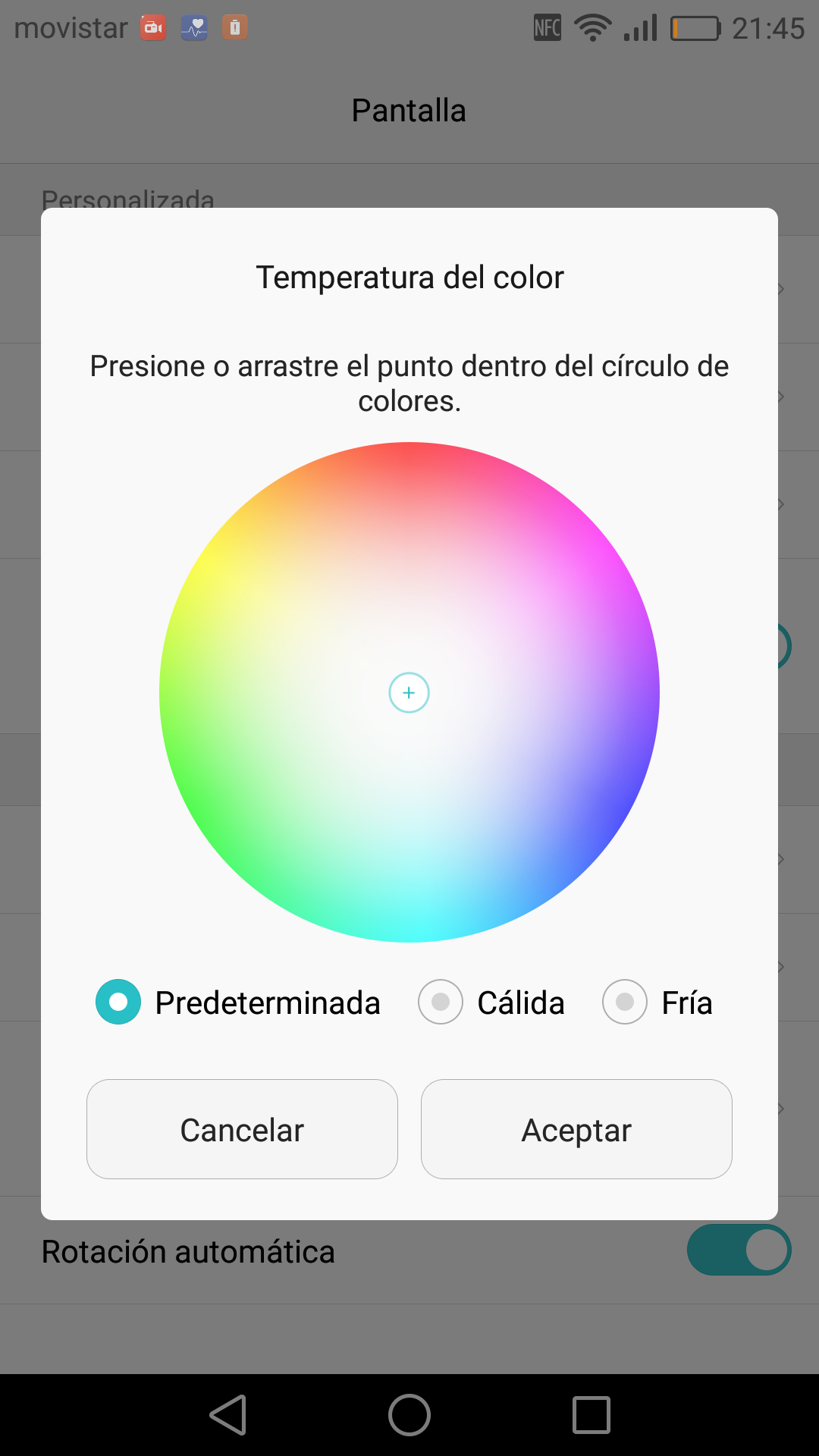This screenshot has height=1456, width=819.
Task: Tap the battery manager notification icon
Action: 234,27
